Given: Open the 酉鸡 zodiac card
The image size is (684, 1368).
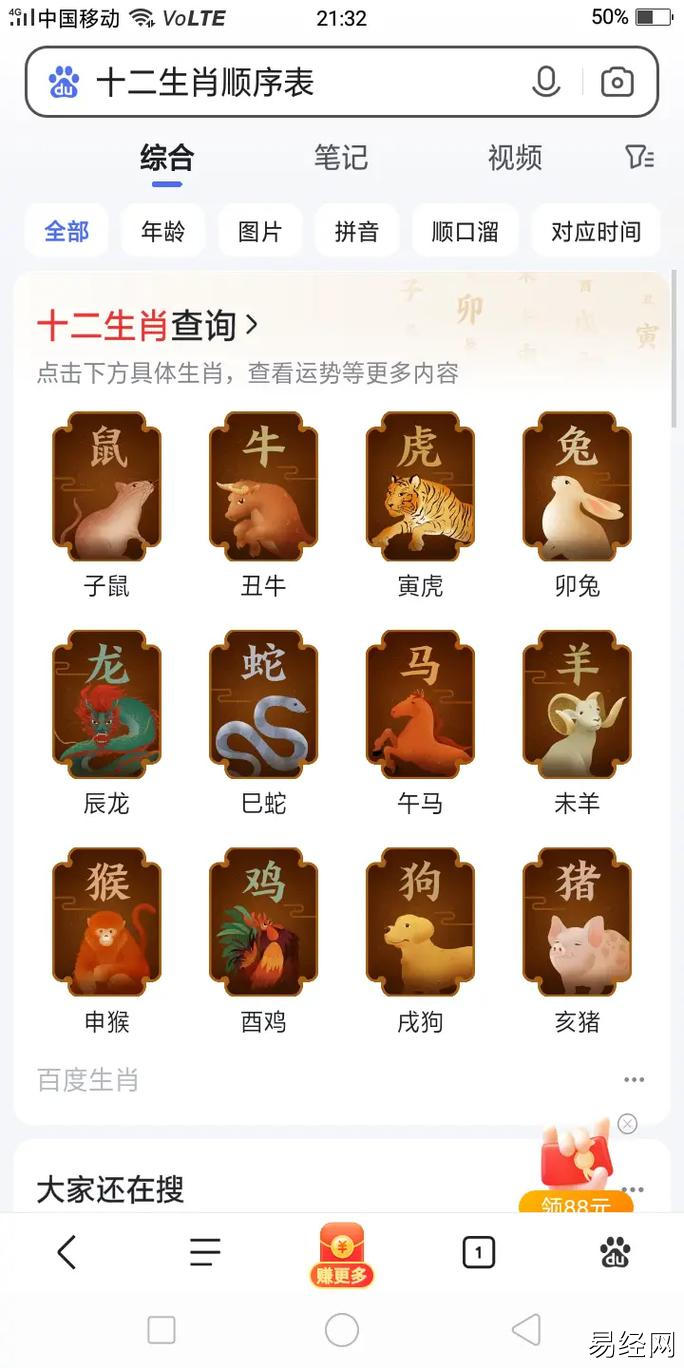Looking at the screenshot, I should point(263,939).
